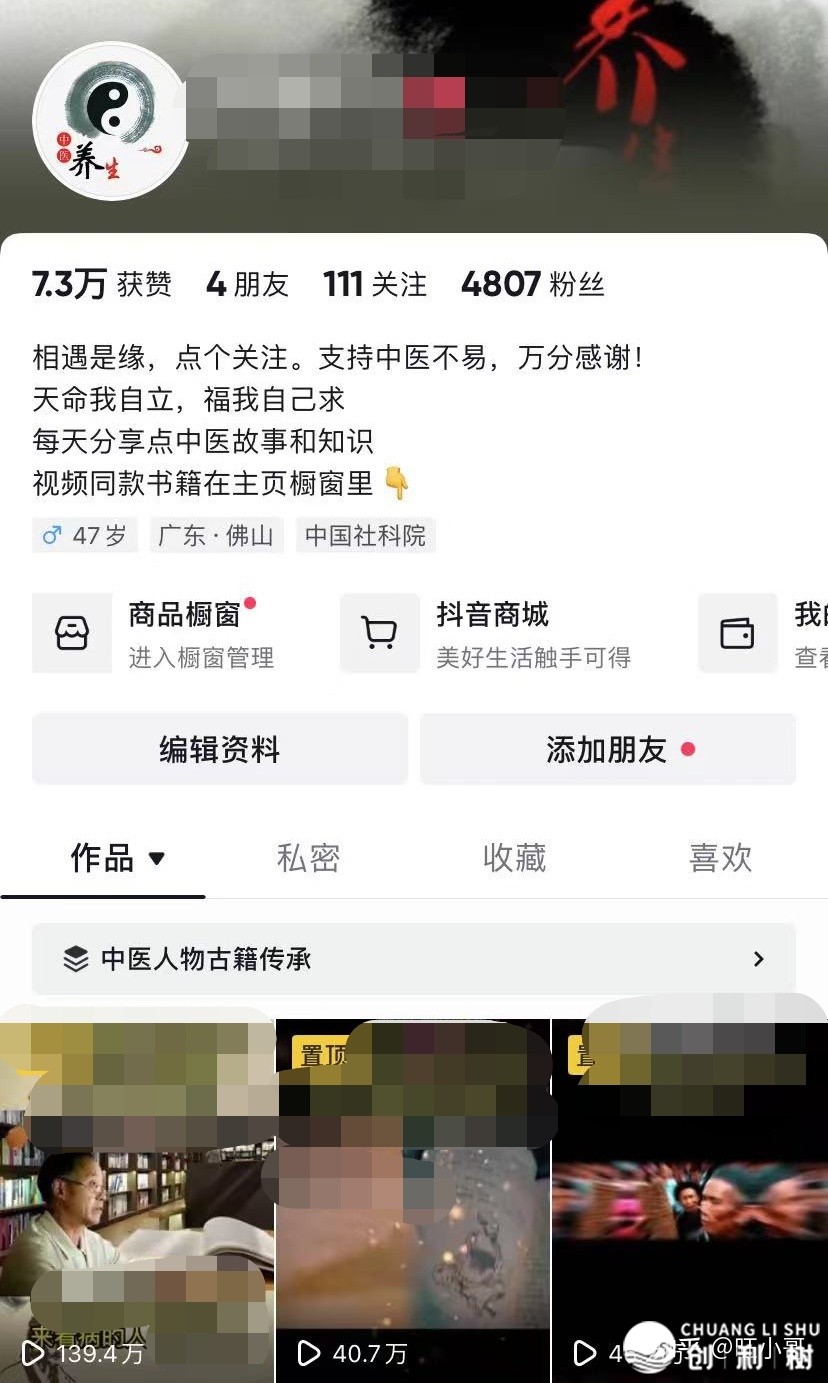Tap 编辑资料 to edit the profile
The width and height of the screenshot is (828, 1383).
(x=219, y=749)
